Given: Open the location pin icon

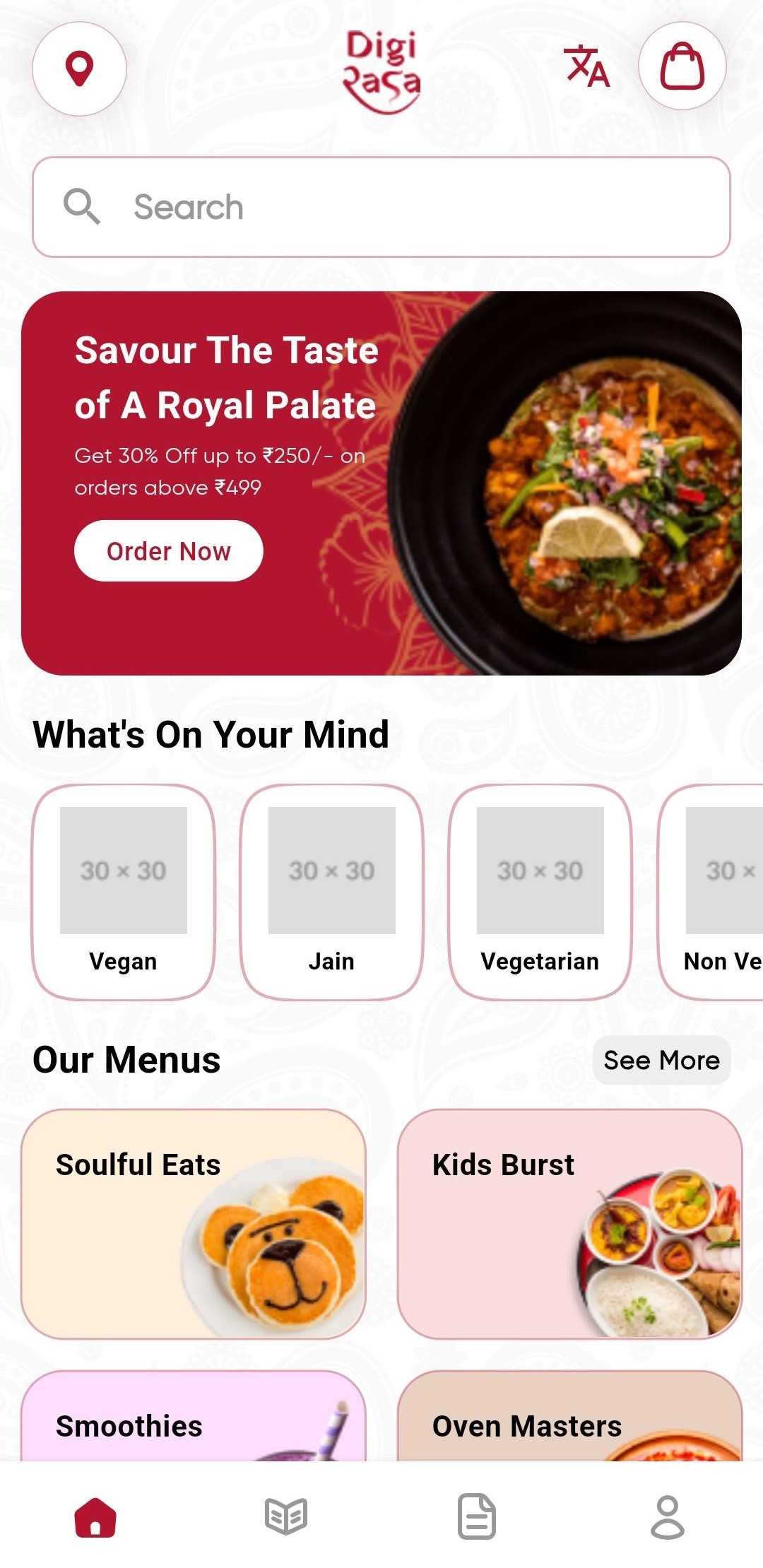Looking at the screenshot, I should [79, 69].
